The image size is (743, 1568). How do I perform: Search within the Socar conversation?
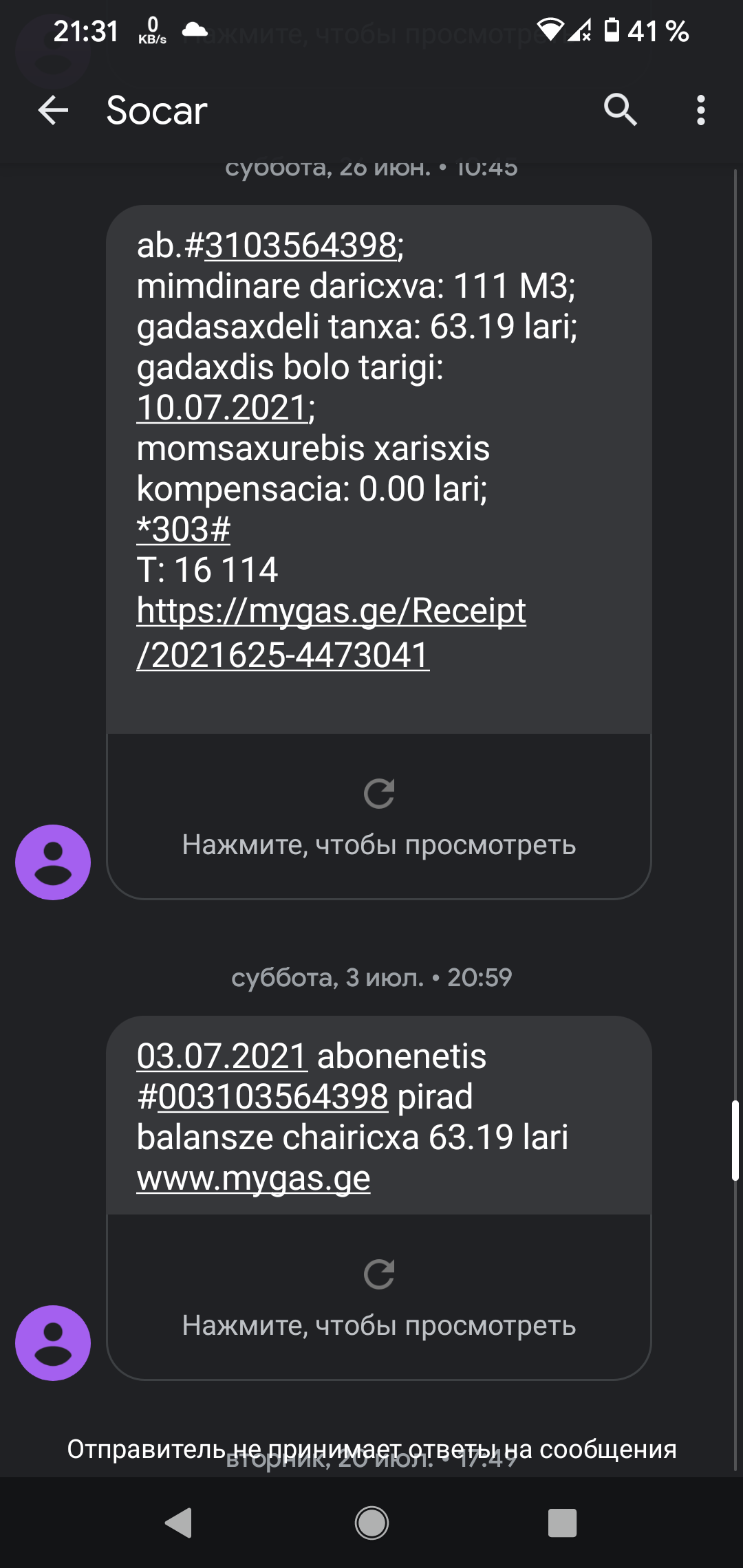[621, 110]
